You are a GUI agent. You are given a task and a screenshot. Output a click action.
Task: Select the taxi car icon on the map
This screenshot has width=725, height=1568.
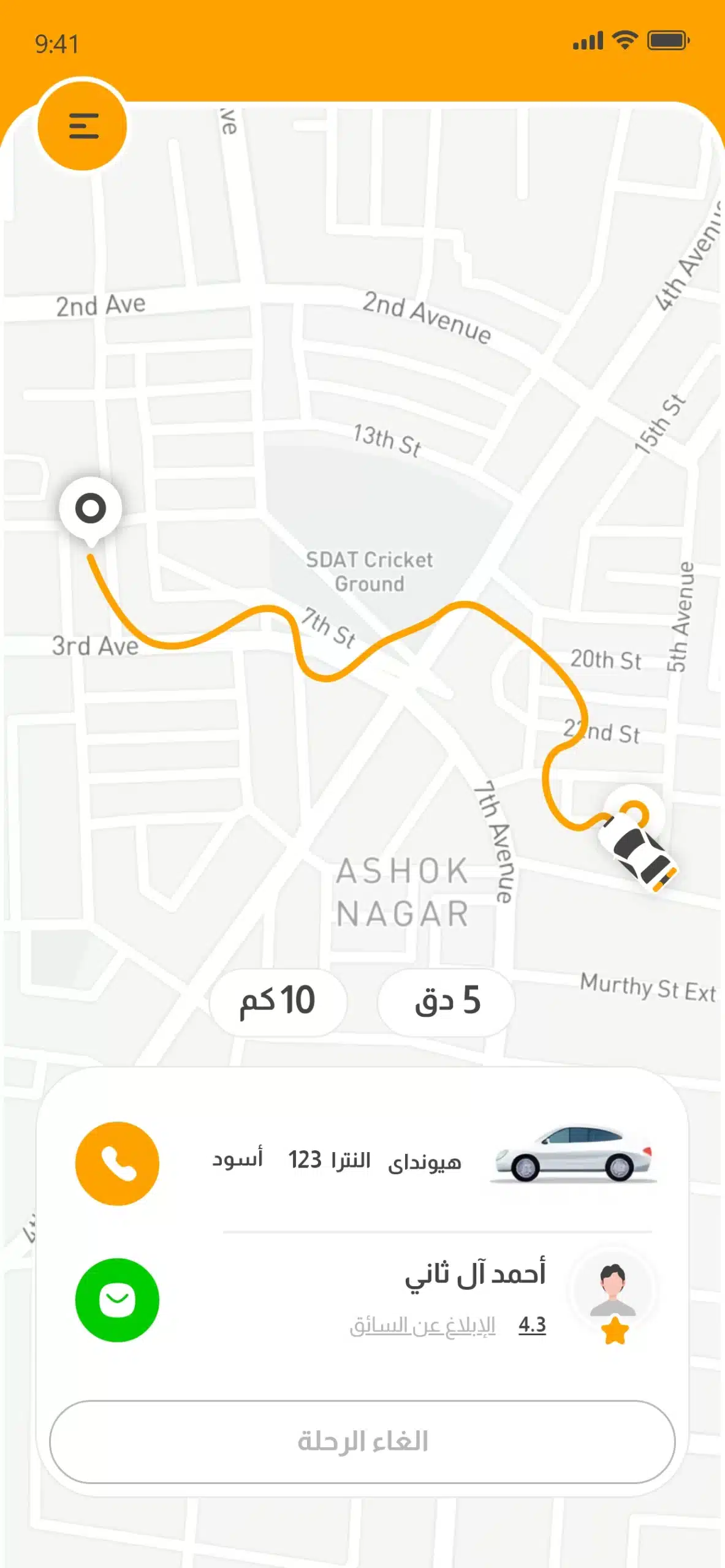[x=638, y=851]
